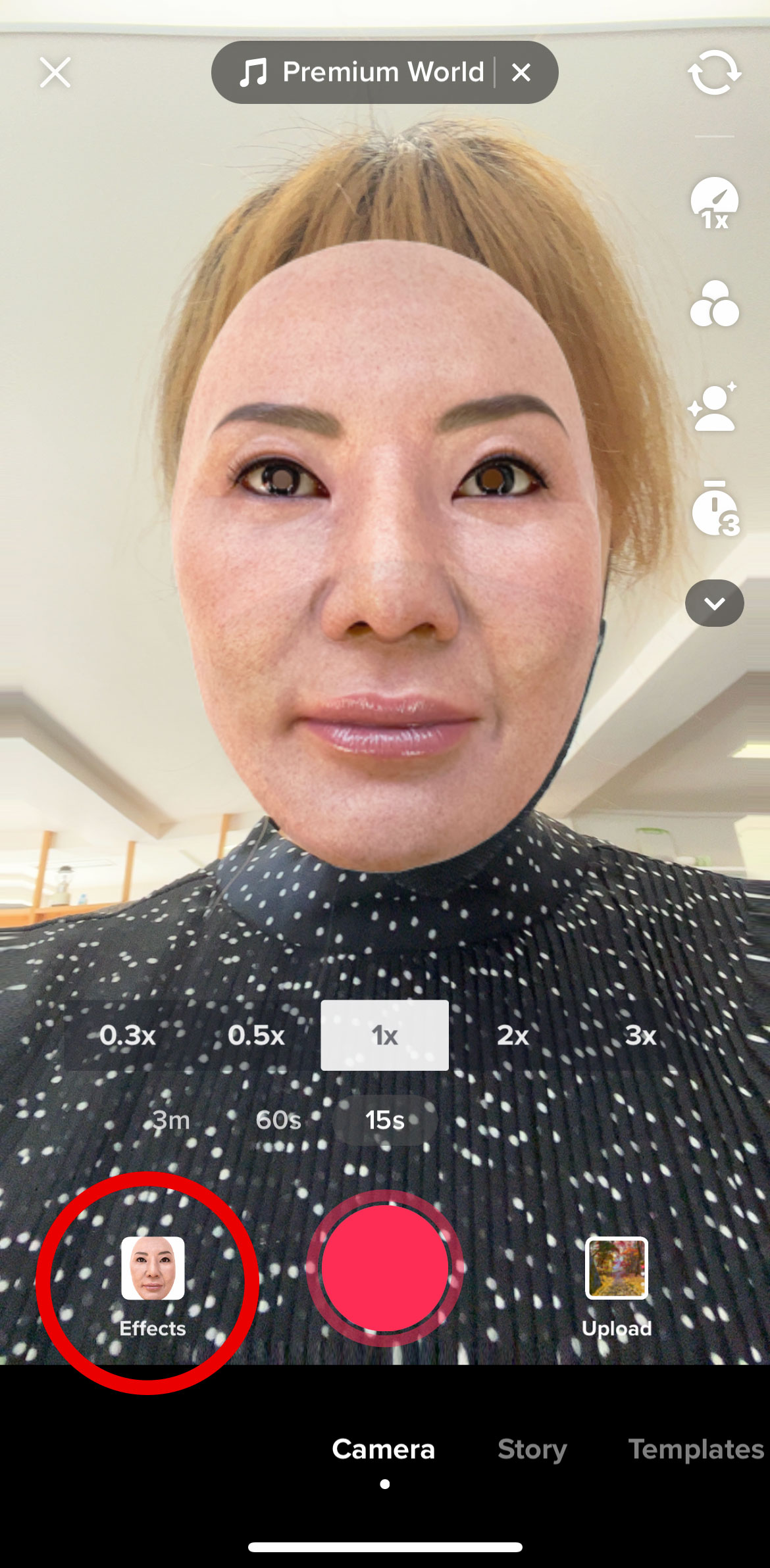
Task: Select 3x recording speed
Action: [640, 1036]
